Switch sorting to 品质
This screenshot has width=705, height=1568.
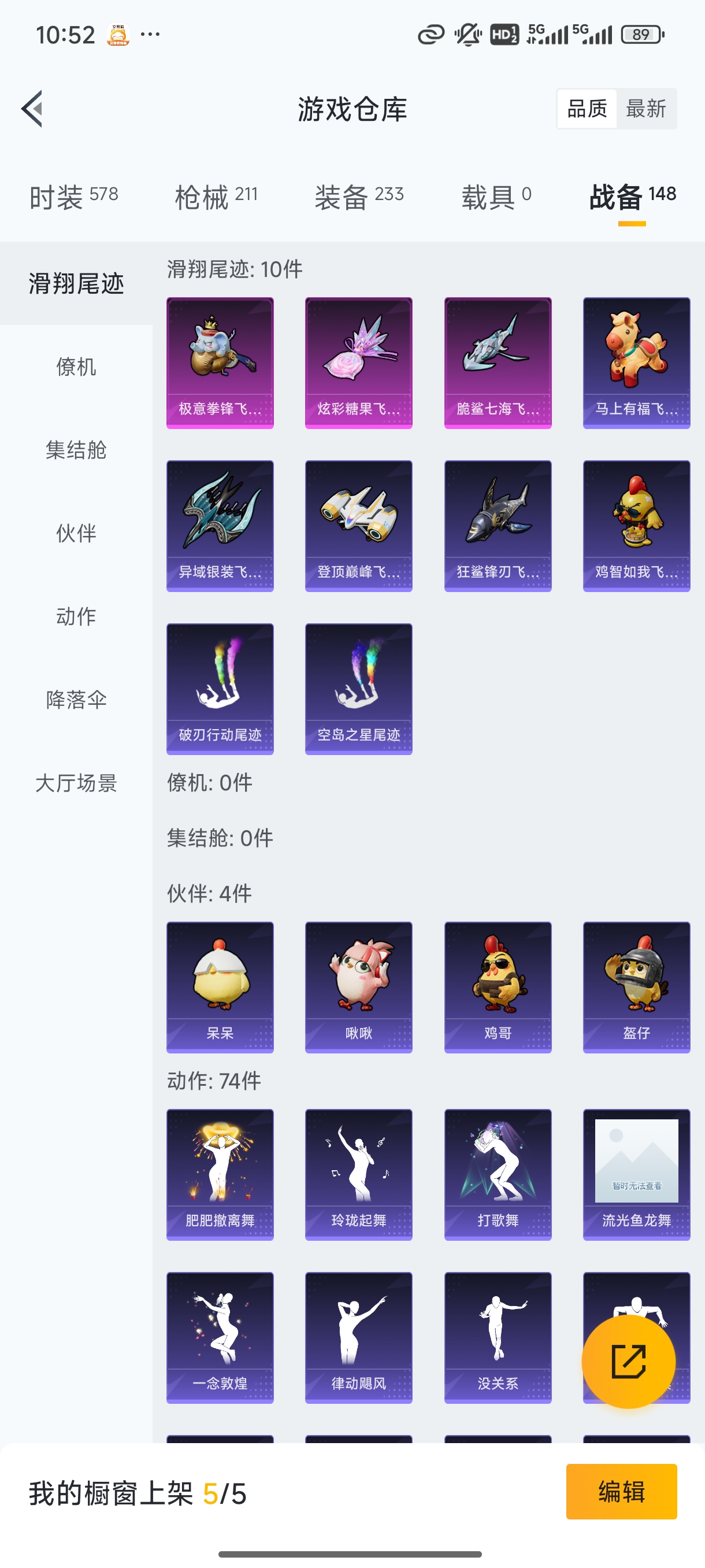pos(587,108)
